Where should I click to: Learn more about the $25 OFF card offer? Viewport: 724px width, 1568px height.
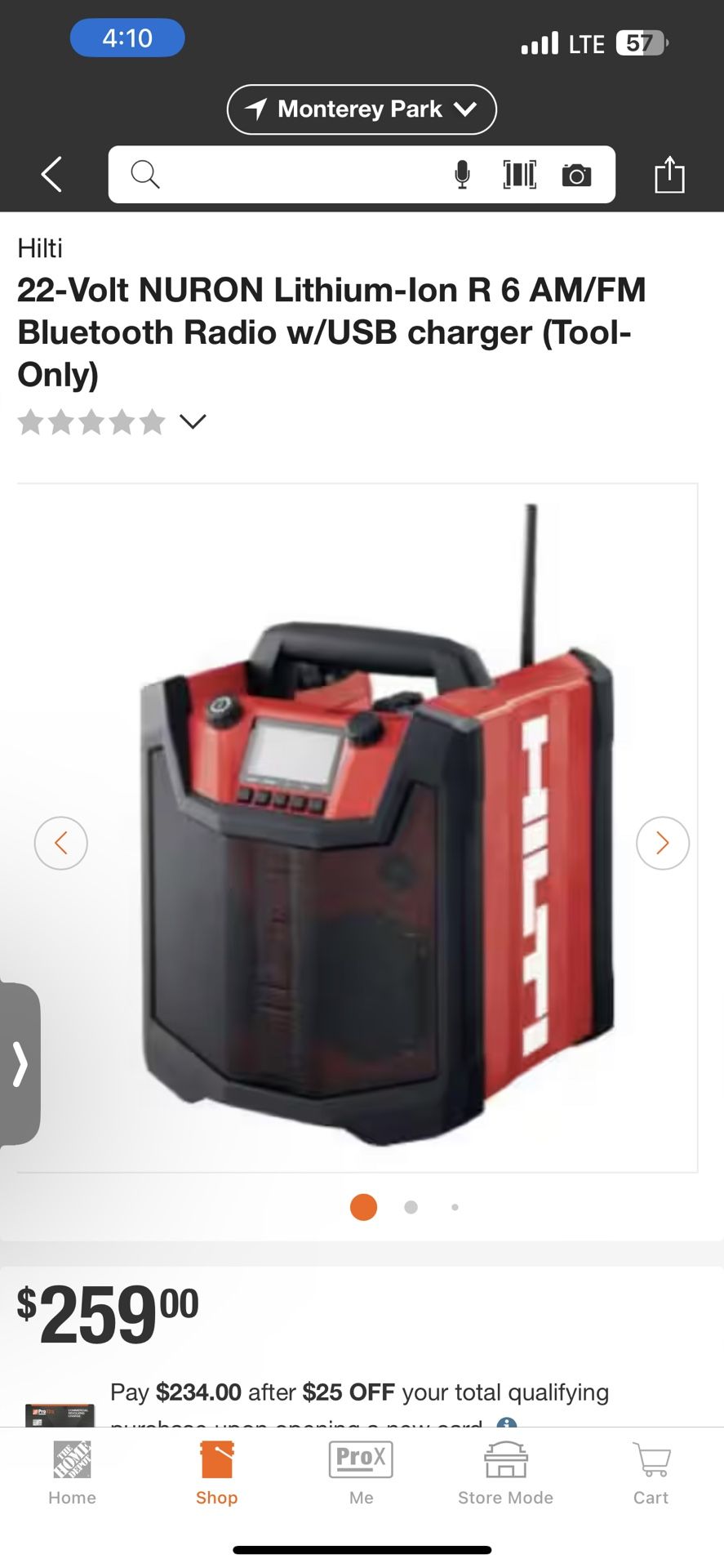(x=507, y=1423)
